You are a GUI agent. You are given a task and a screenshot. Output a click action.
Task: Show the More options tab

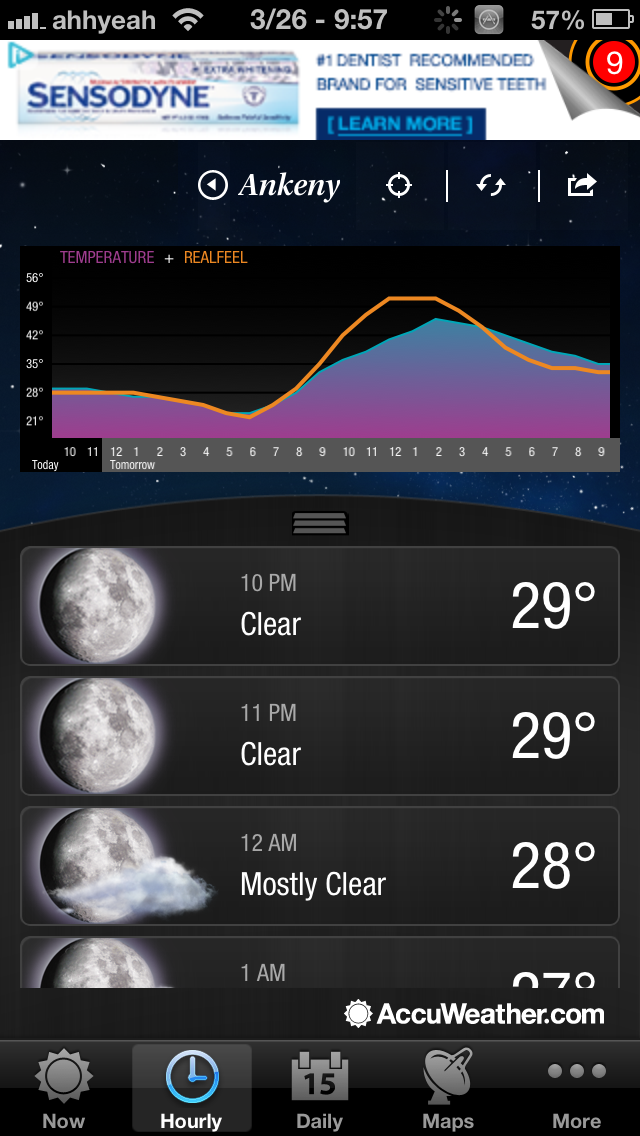tap(576, 1090)
